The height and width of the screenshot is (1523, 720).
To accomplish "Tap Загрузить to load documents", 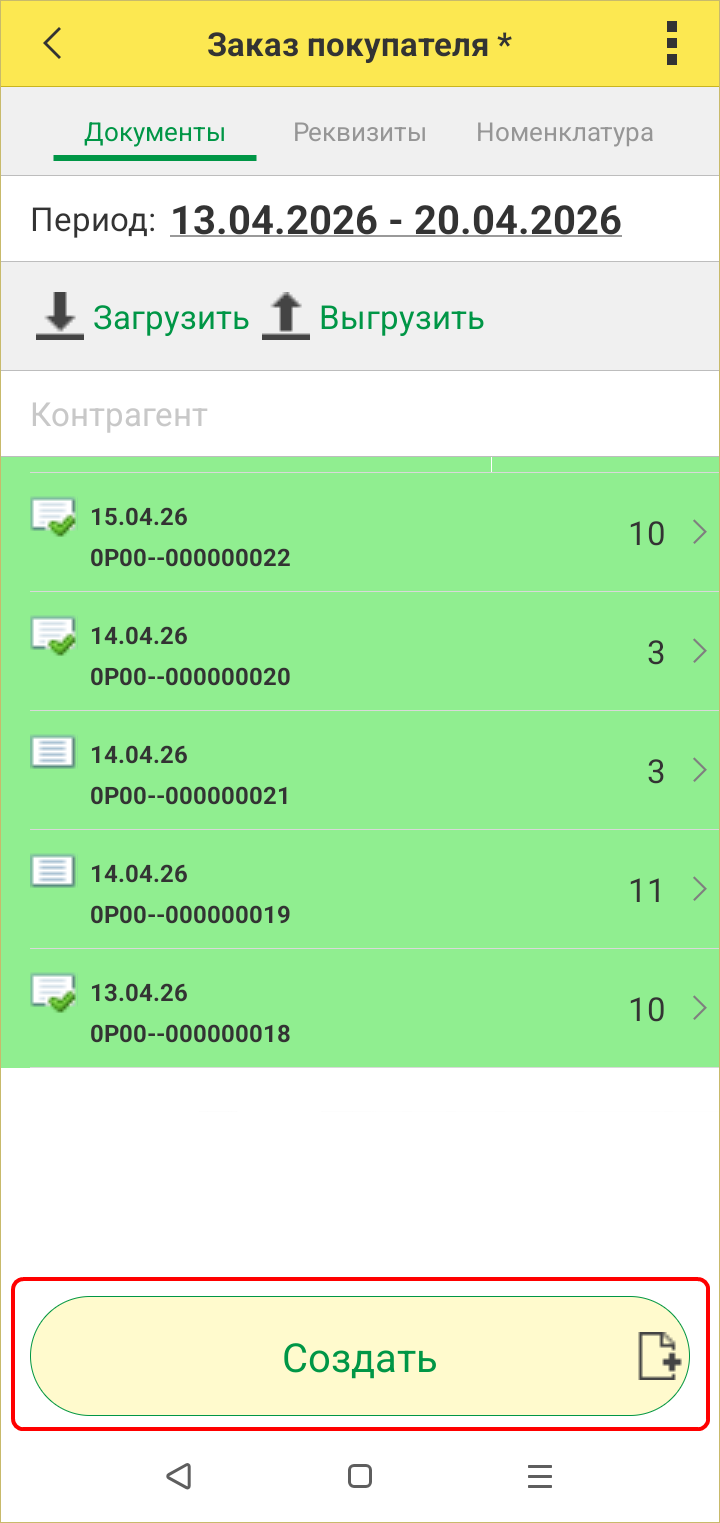I will click(143, 318).
